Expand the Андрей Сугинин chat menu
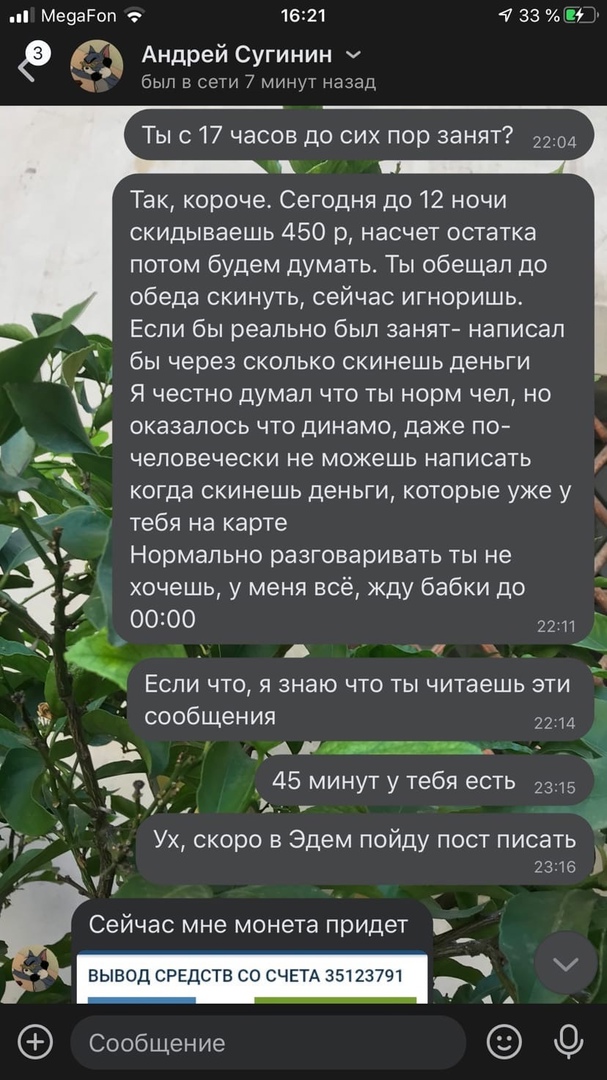The height and width of the screenshot is (1080, 607). pyautogui.click(x=352, y=54)
